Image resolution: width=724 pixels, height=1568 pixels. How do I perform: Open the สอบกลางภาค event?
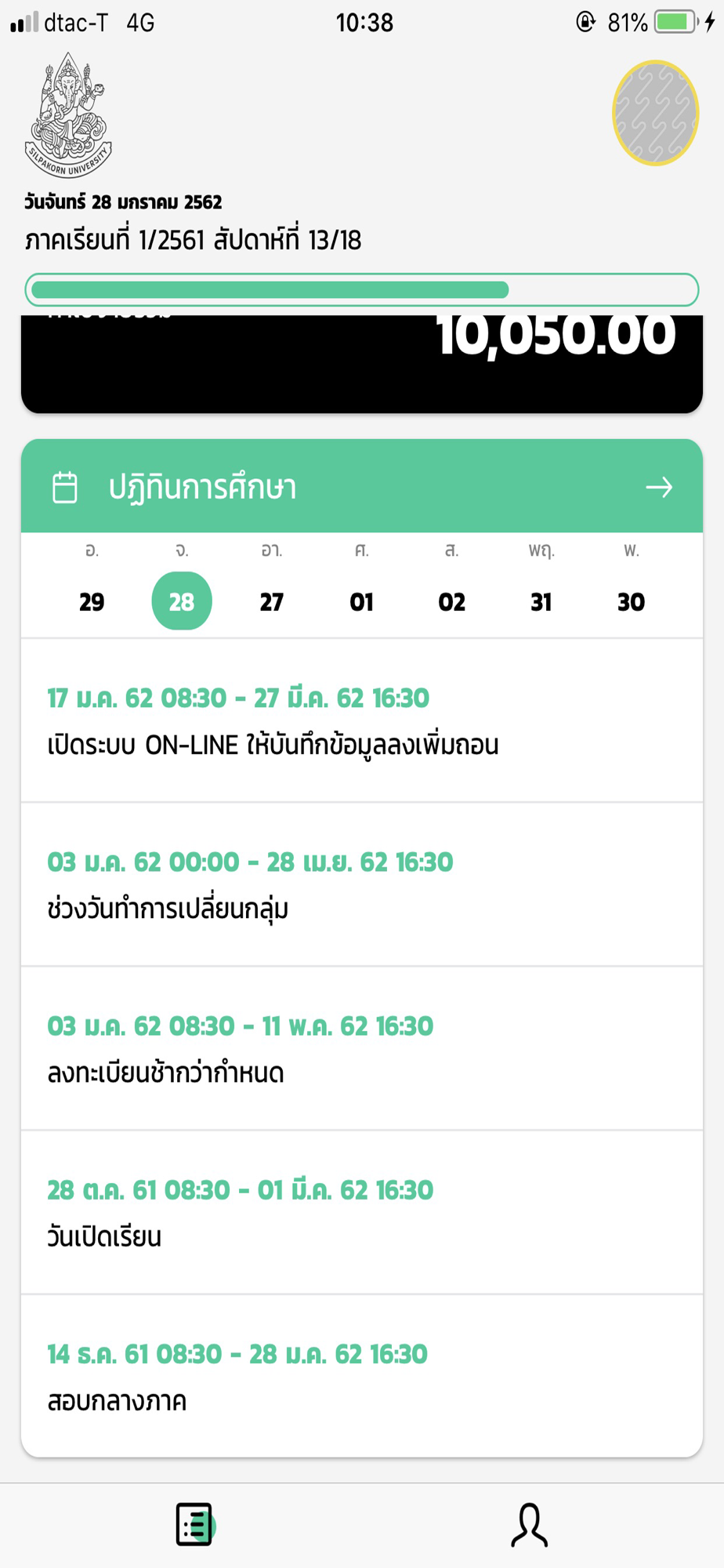361,1377
